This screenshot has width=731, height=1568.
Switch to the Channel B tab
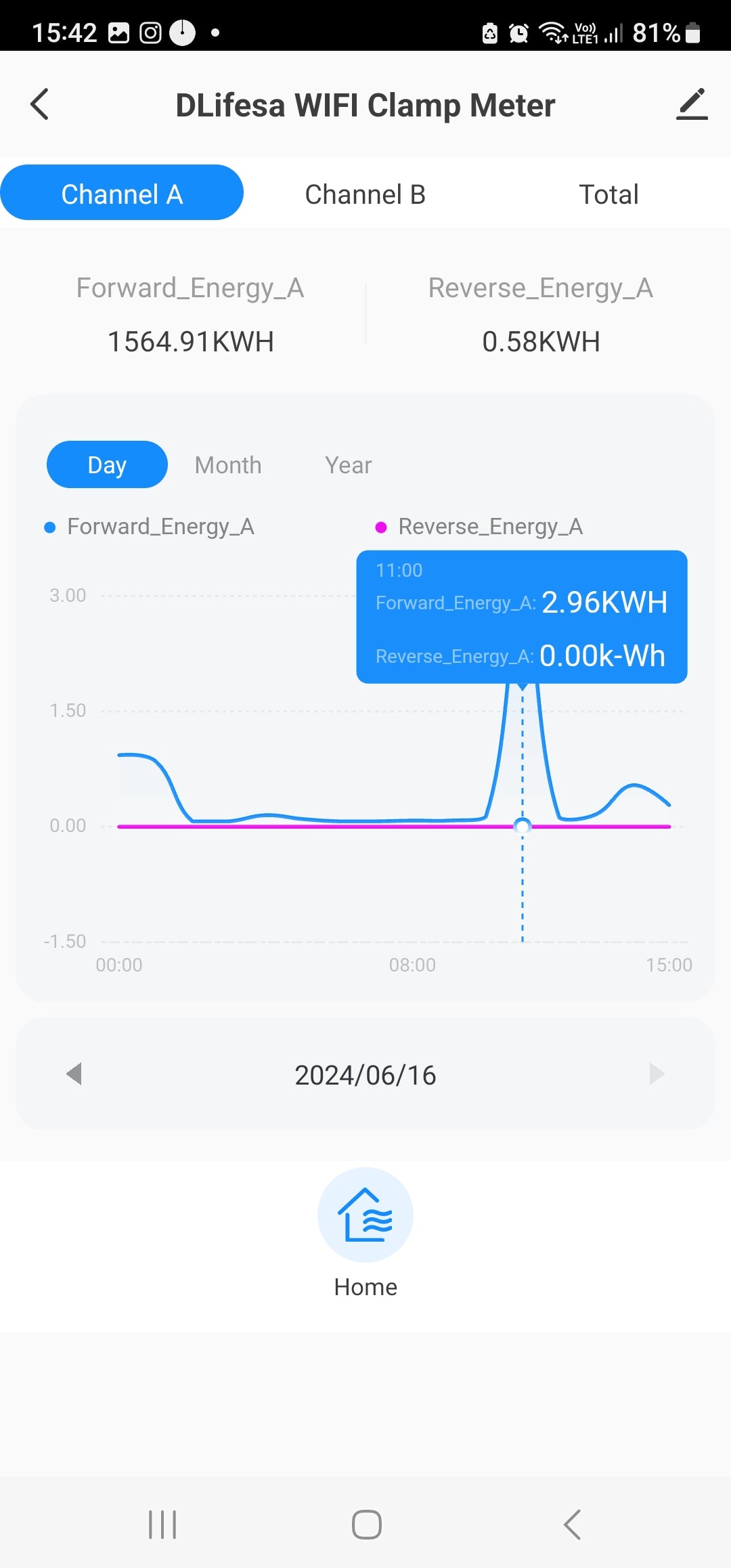coord(365,194)
